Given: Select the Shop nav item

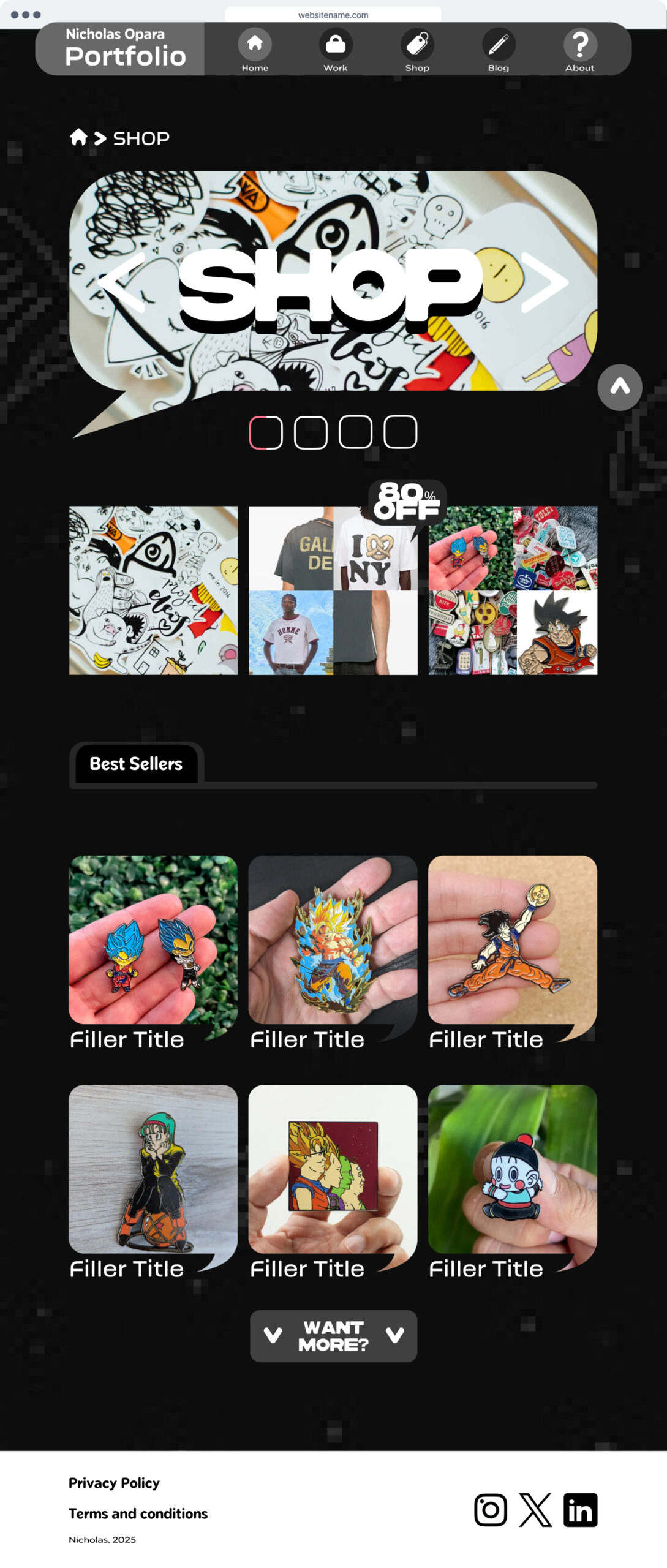Looking at the screenshot, I should (x=417, y=49).
